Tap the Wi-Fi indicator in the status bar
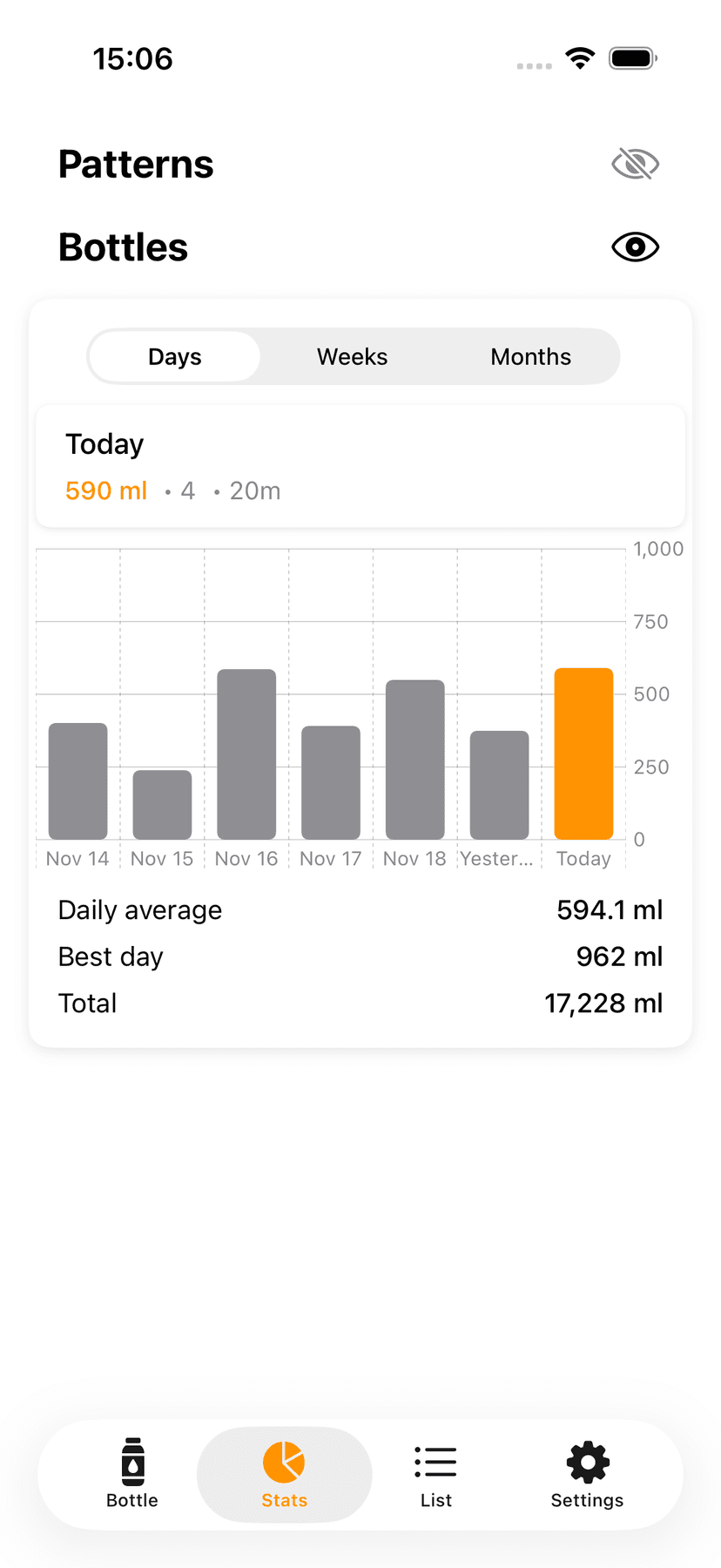Image resolution: width=721 pixels, height=1568 pixels. pos(580,57)
